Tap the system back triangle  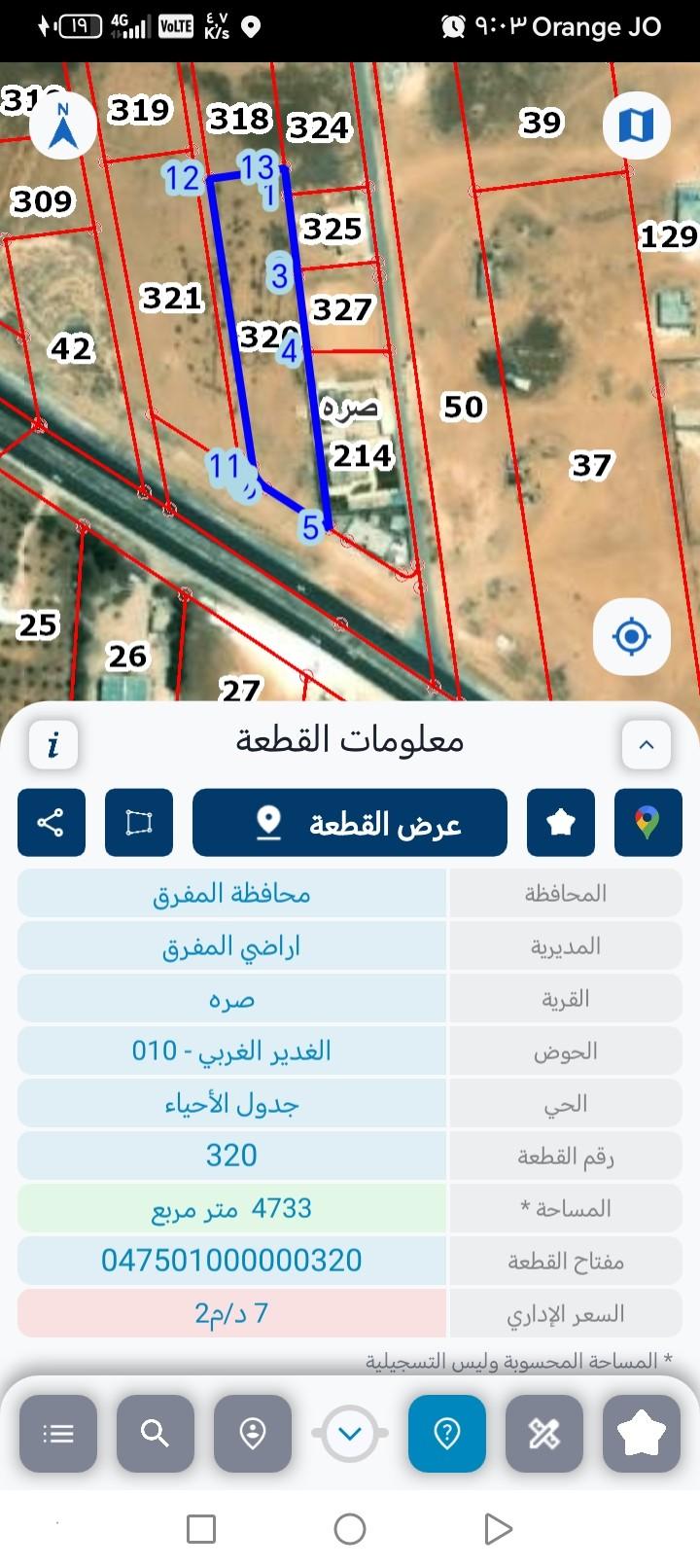pos(498,1529)
